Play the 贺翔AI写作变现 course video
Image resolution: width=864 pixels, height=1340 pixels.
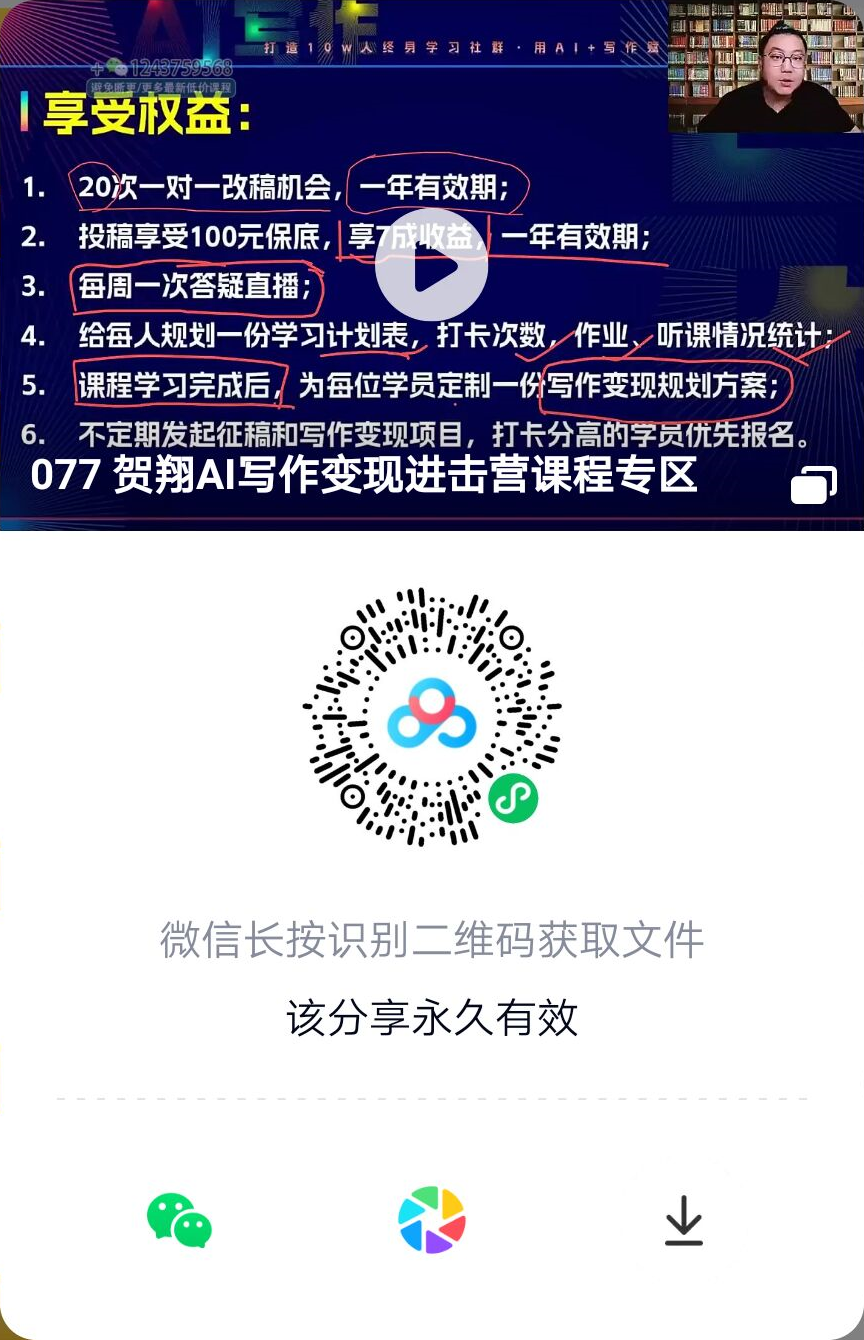point(431,266)
